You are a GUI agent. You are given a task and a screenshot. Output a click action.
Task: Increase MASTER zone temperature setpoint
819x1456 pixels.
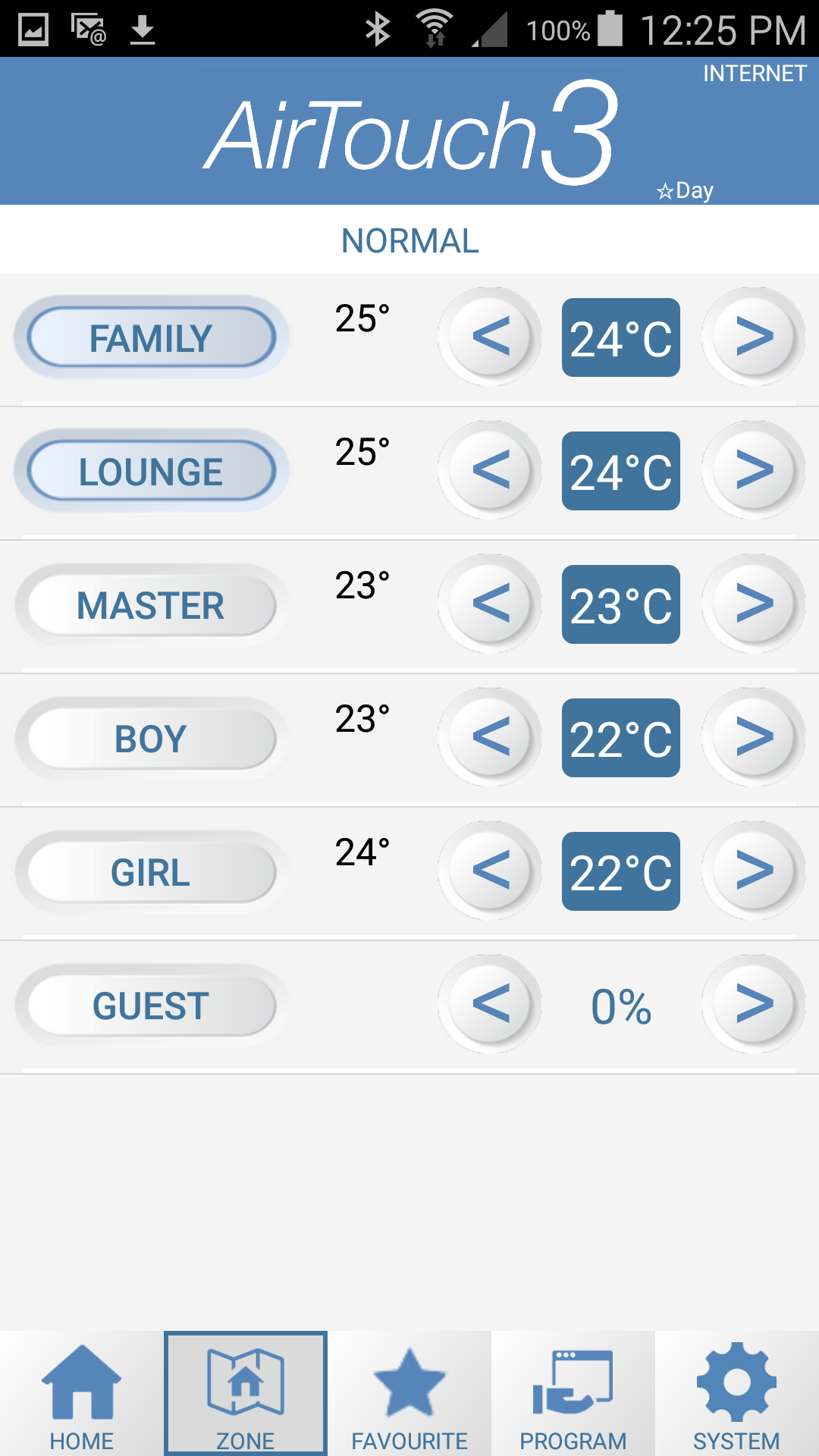click(754, 604)
